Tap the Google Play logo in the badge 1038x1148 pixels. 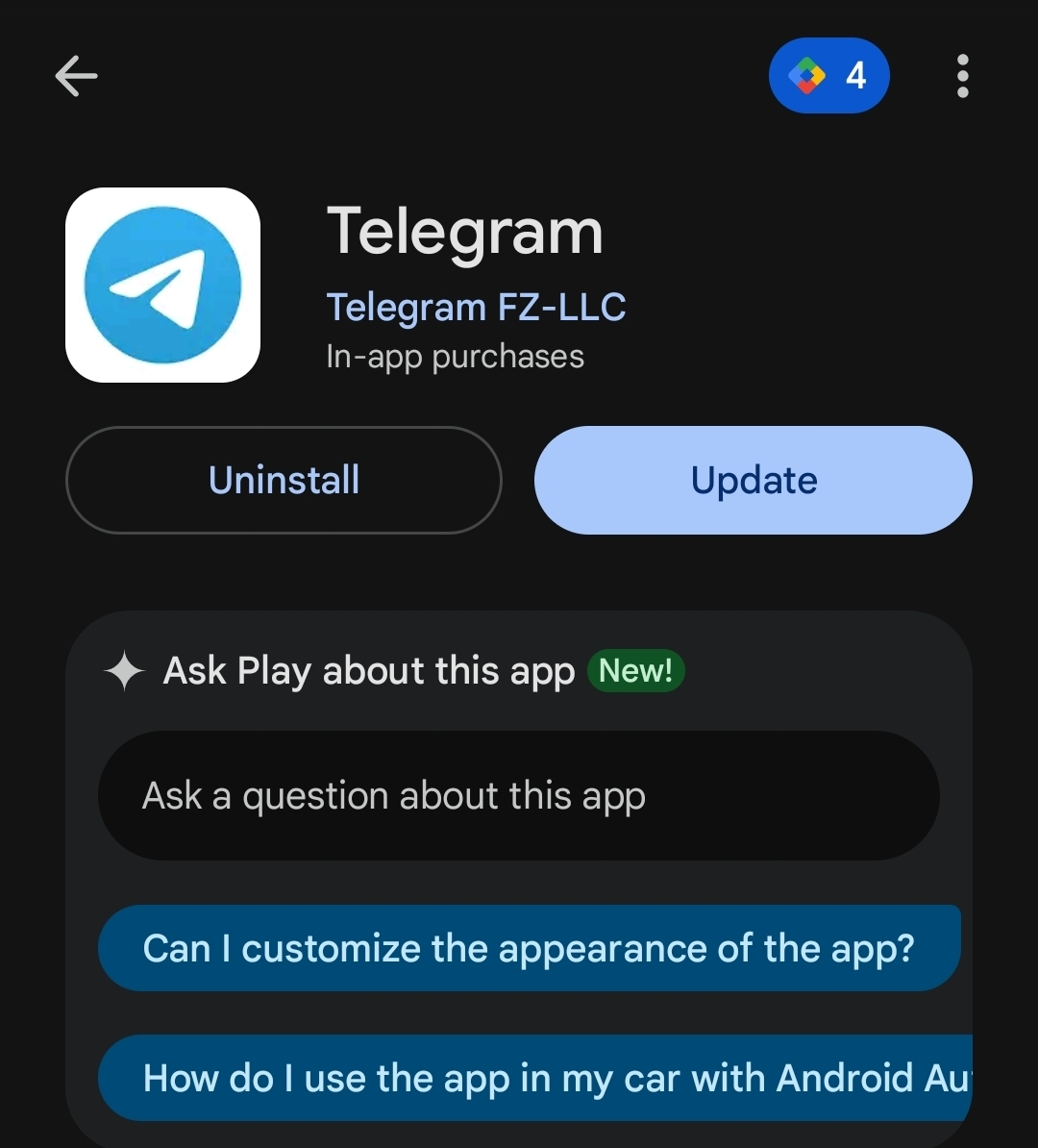tap(805, 75)
